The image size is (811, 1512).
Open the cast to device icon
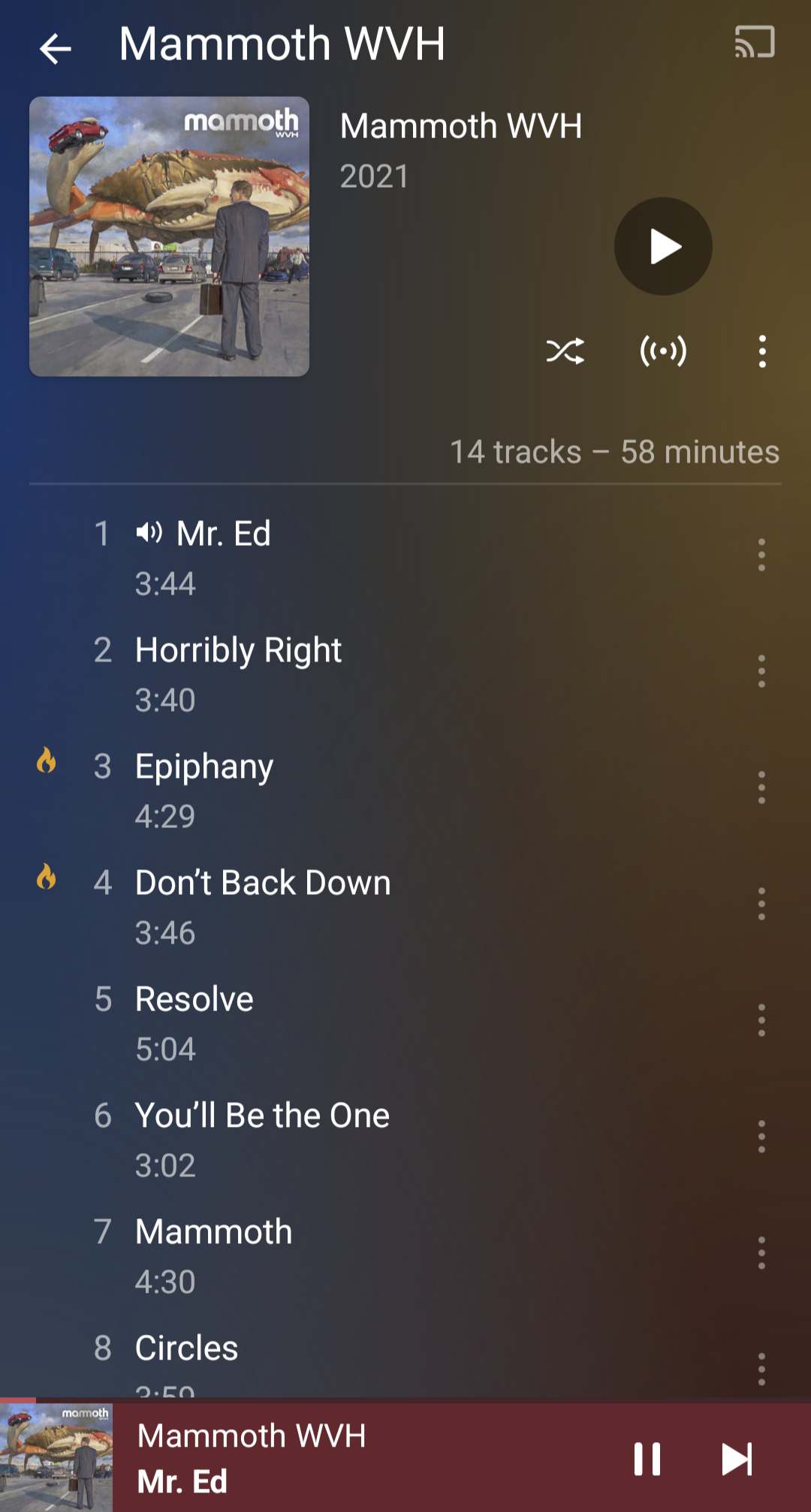point(755,42)
